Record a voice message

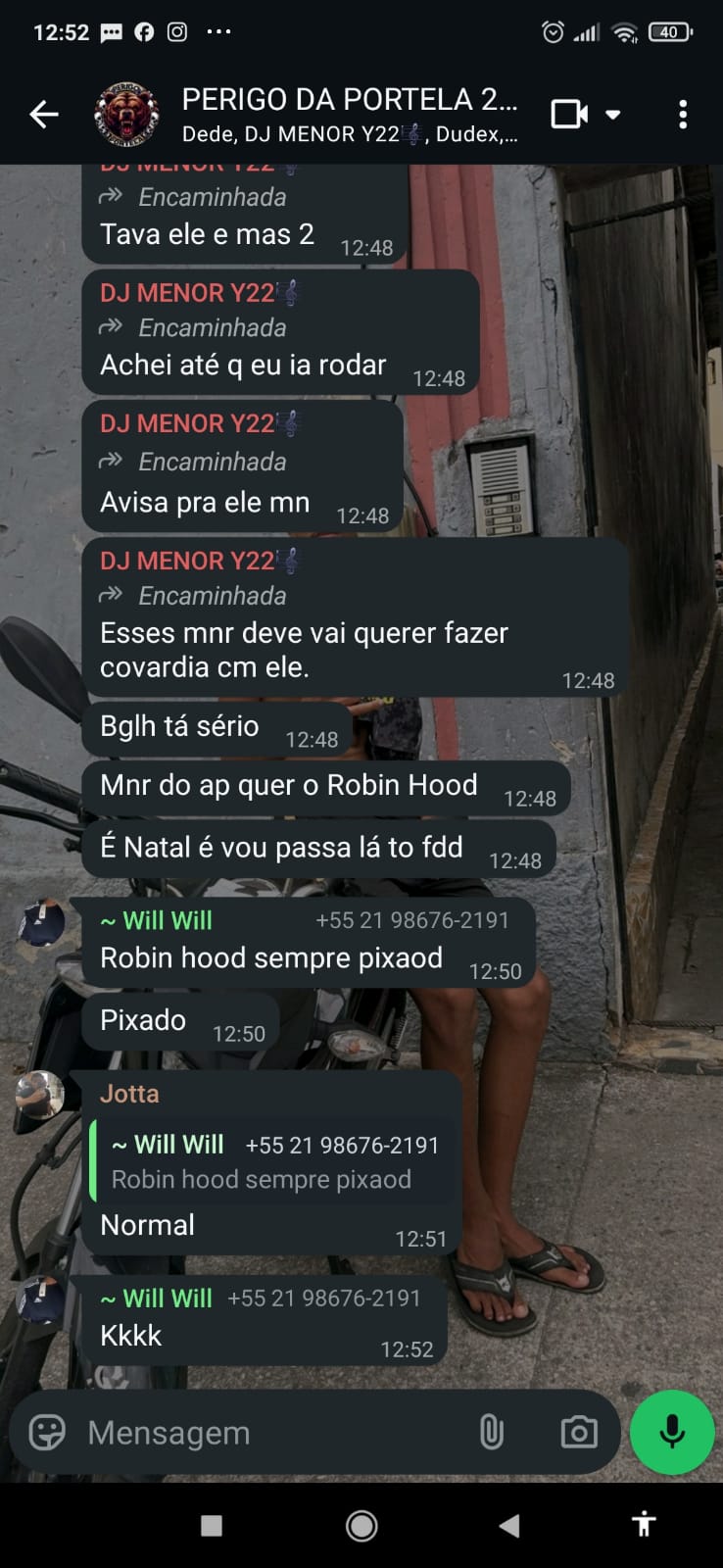point(672,1432)
